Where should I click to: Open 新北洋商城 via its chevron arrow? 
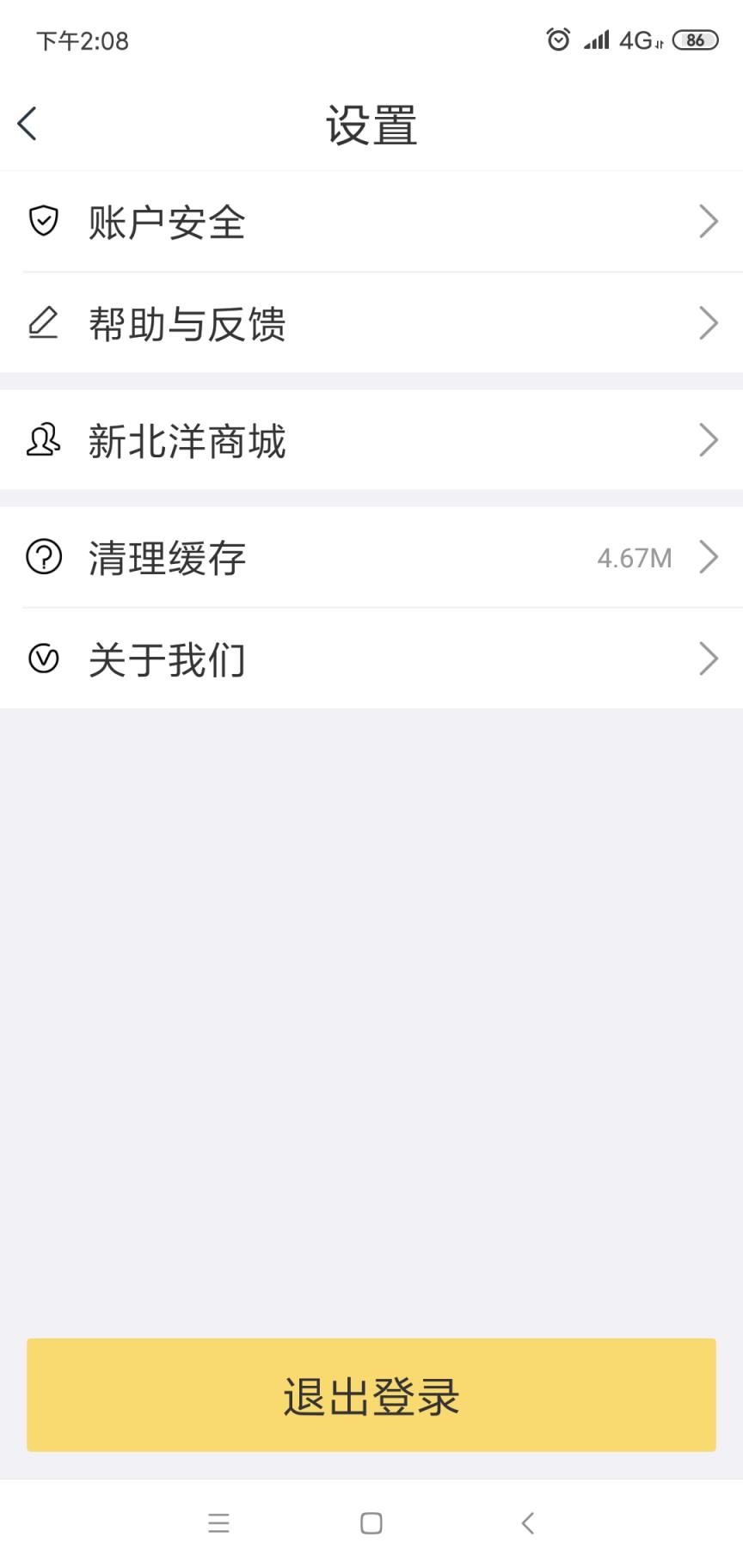(709, 440)
